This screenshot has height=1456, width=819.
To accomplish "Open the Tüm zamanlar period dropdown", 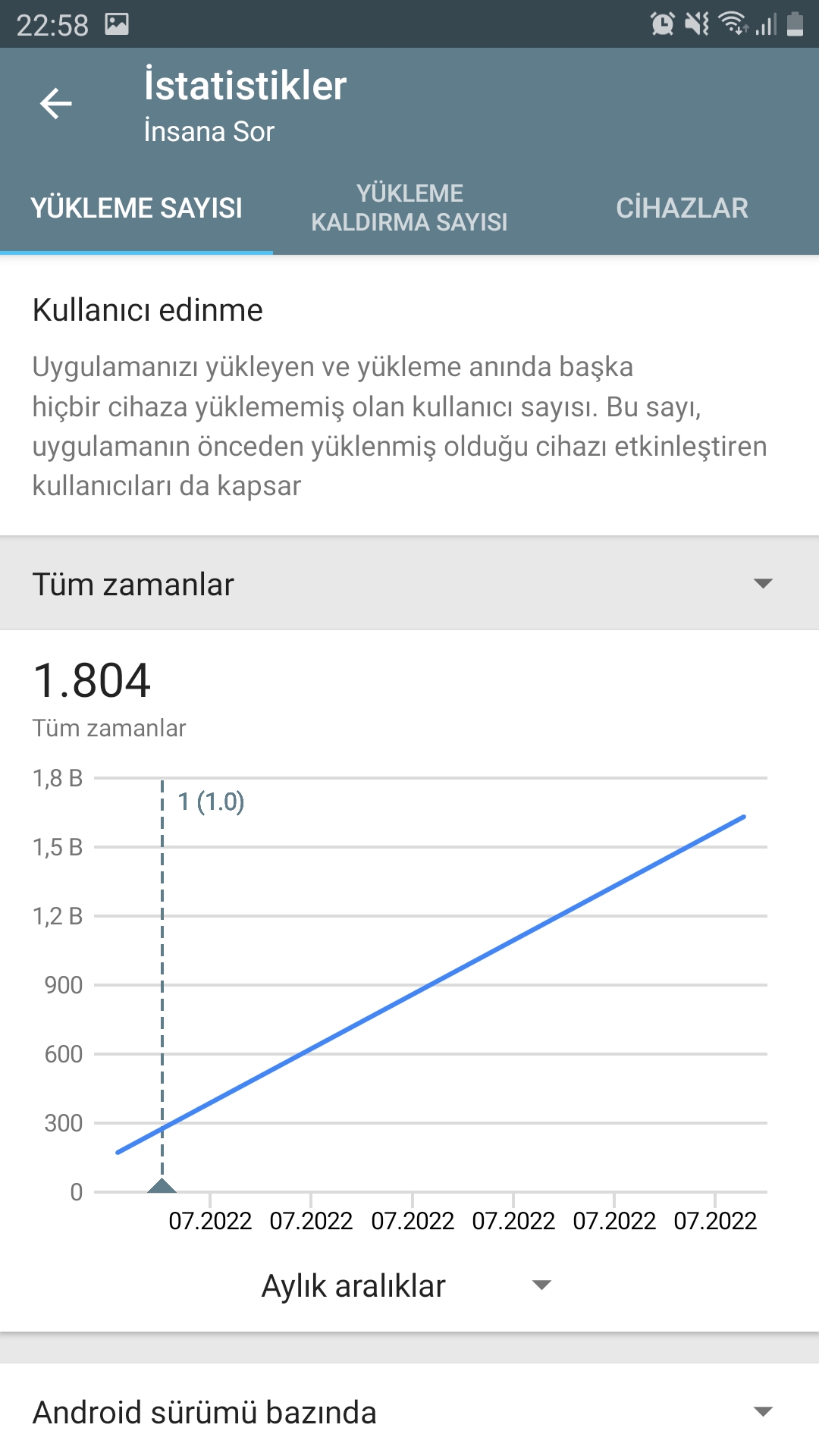I will tap(409, 583).
